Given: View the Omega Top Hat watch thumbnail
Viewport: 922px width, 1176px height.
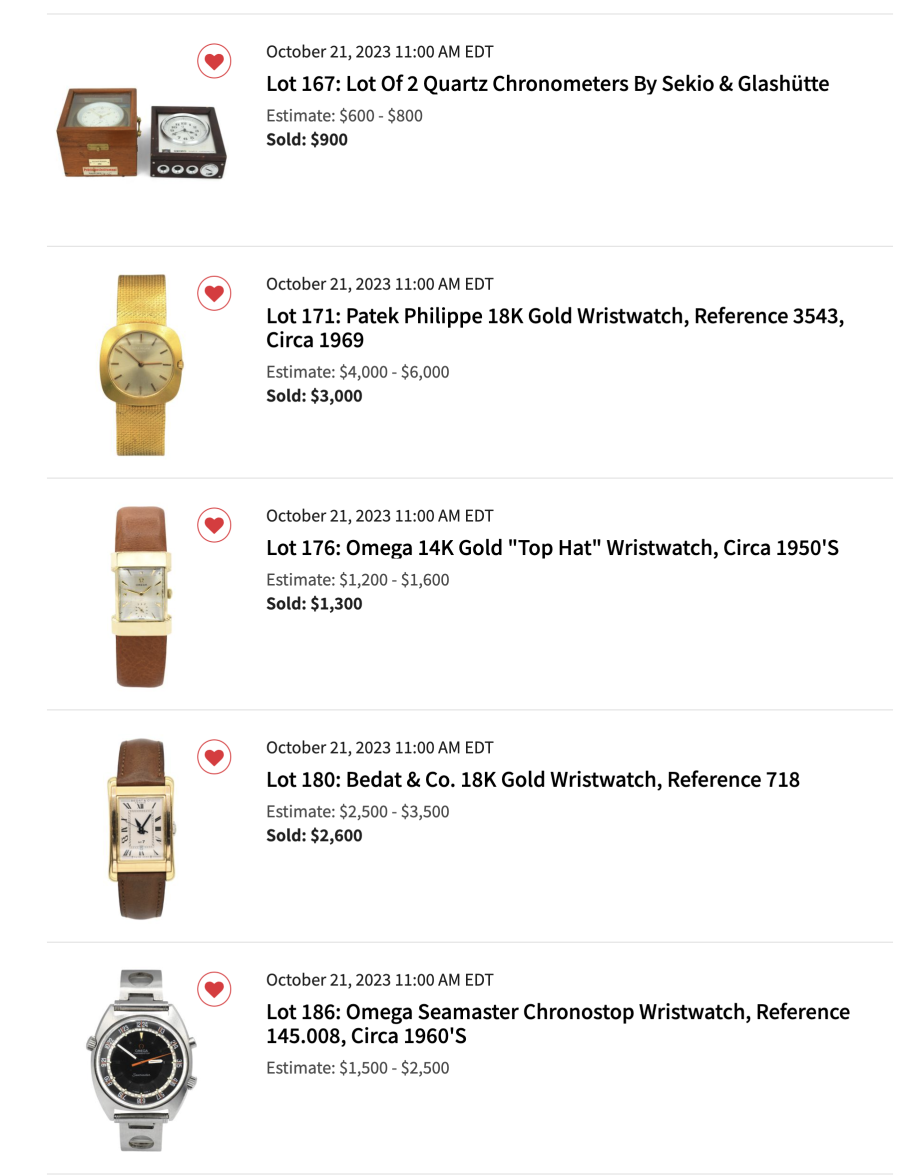Looking at the screenshot, I should point(140,594).
